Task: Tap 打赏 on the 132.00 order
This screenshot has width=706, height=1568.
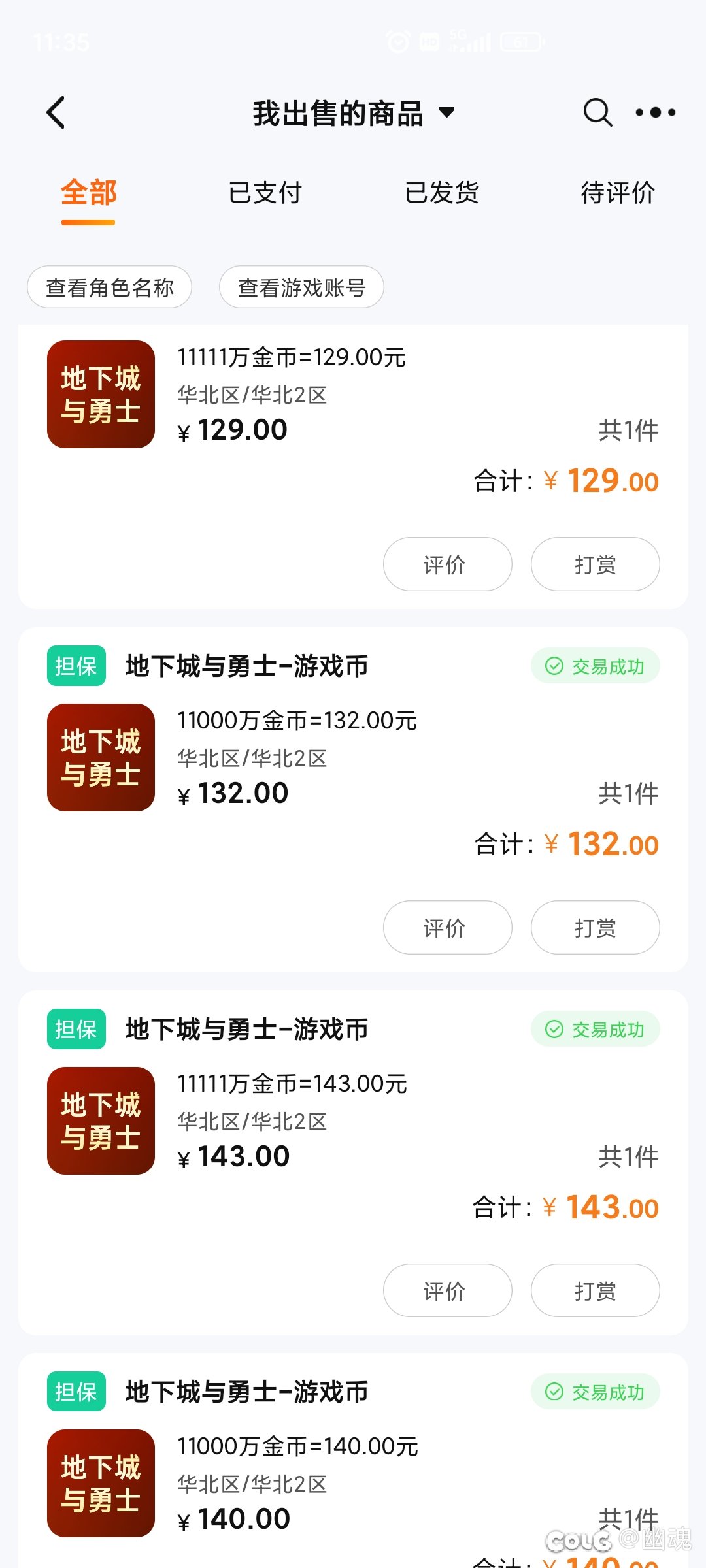Action: coord(595,928)
